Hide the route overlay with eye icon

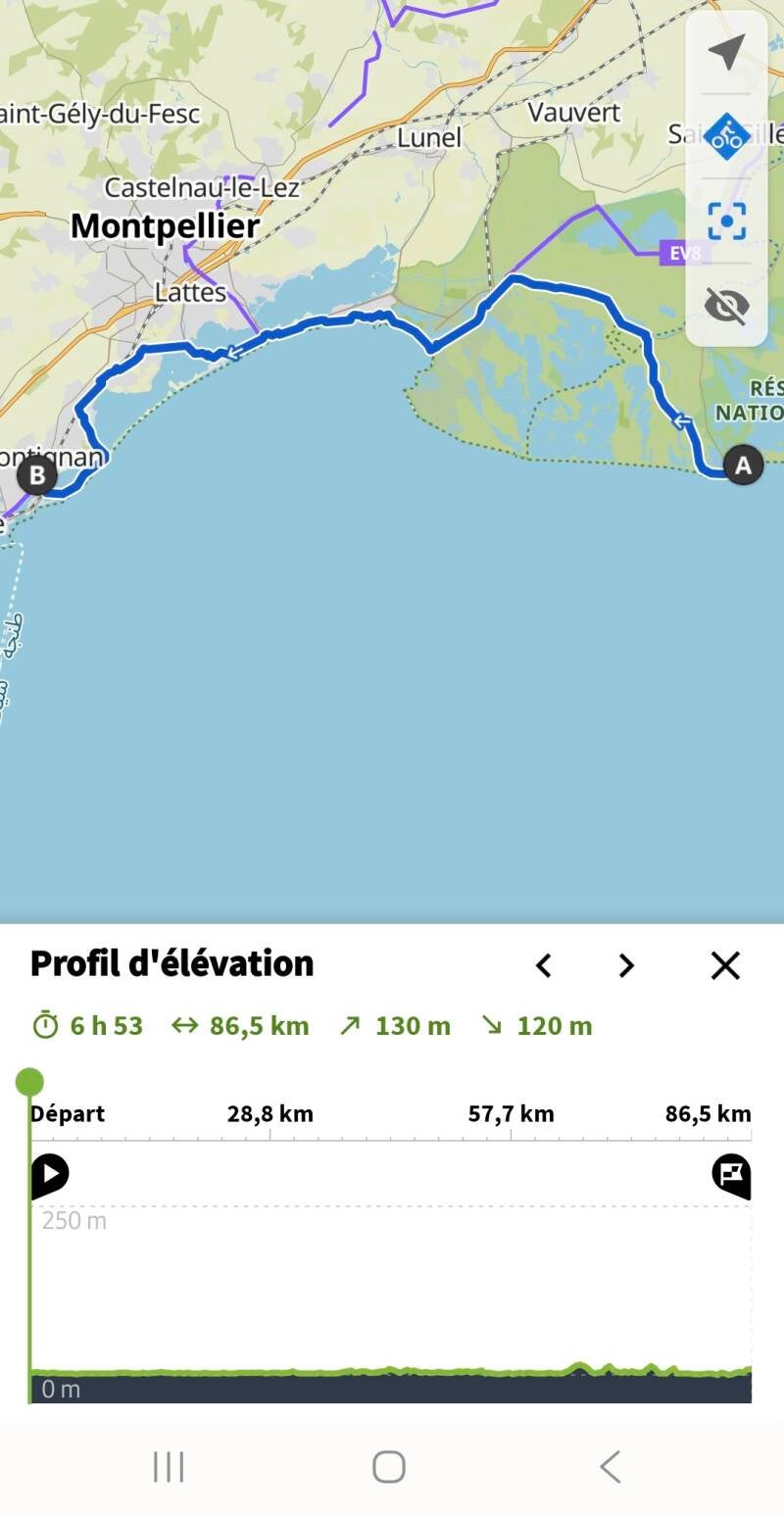[726, 307]
